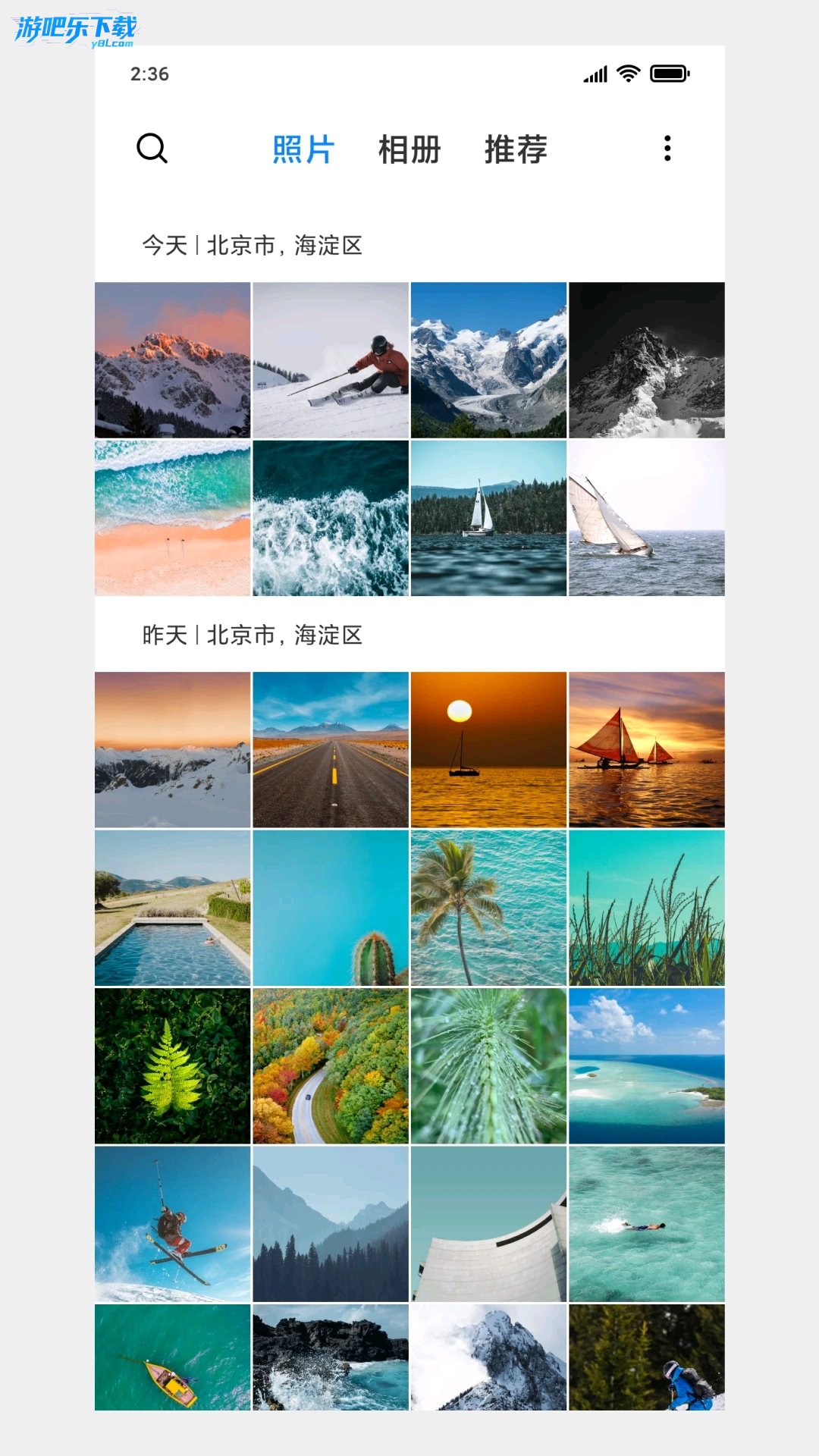
Task: Open the pink sunset snowy mountain photo
Action: point(173,360)
